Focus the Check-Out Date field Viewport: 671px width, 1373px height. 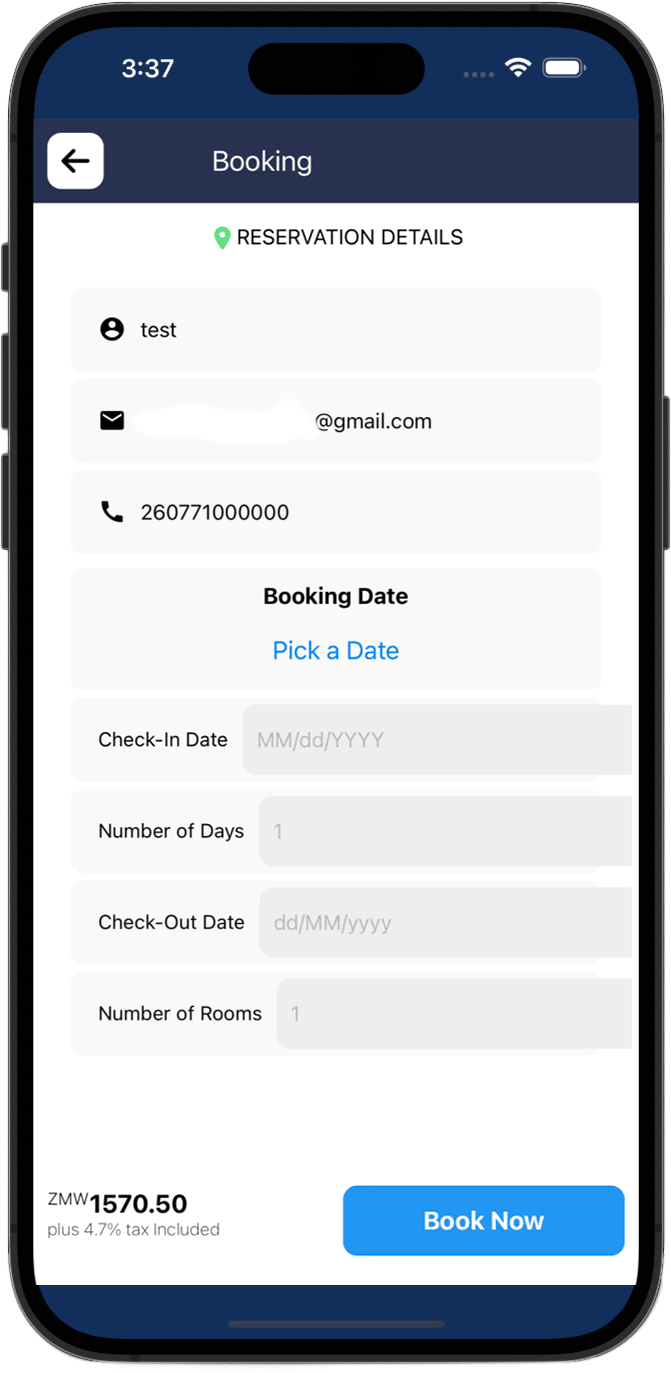click(445, 922)
